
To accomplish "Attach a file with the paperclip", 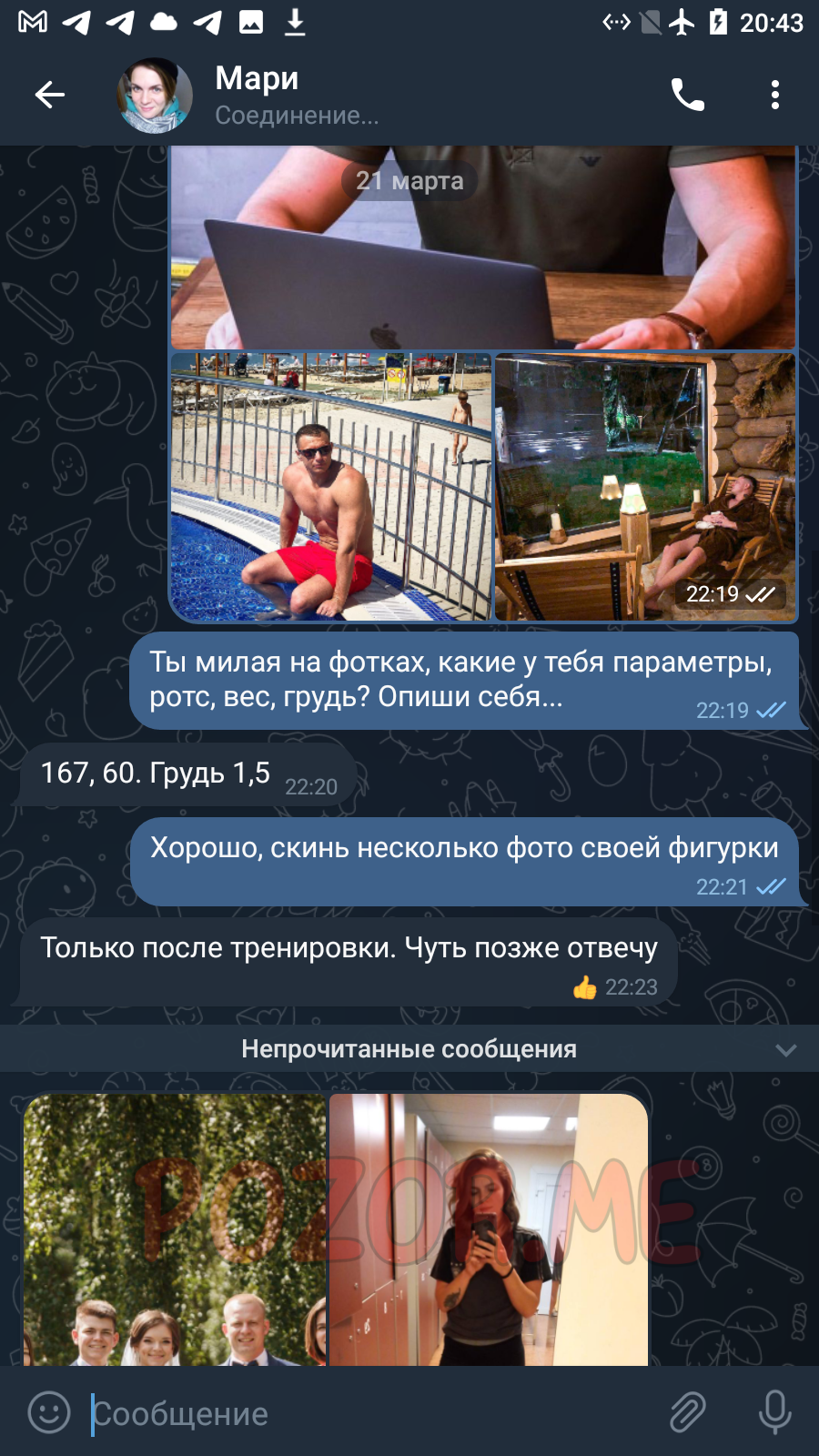I will point(688,1413).
